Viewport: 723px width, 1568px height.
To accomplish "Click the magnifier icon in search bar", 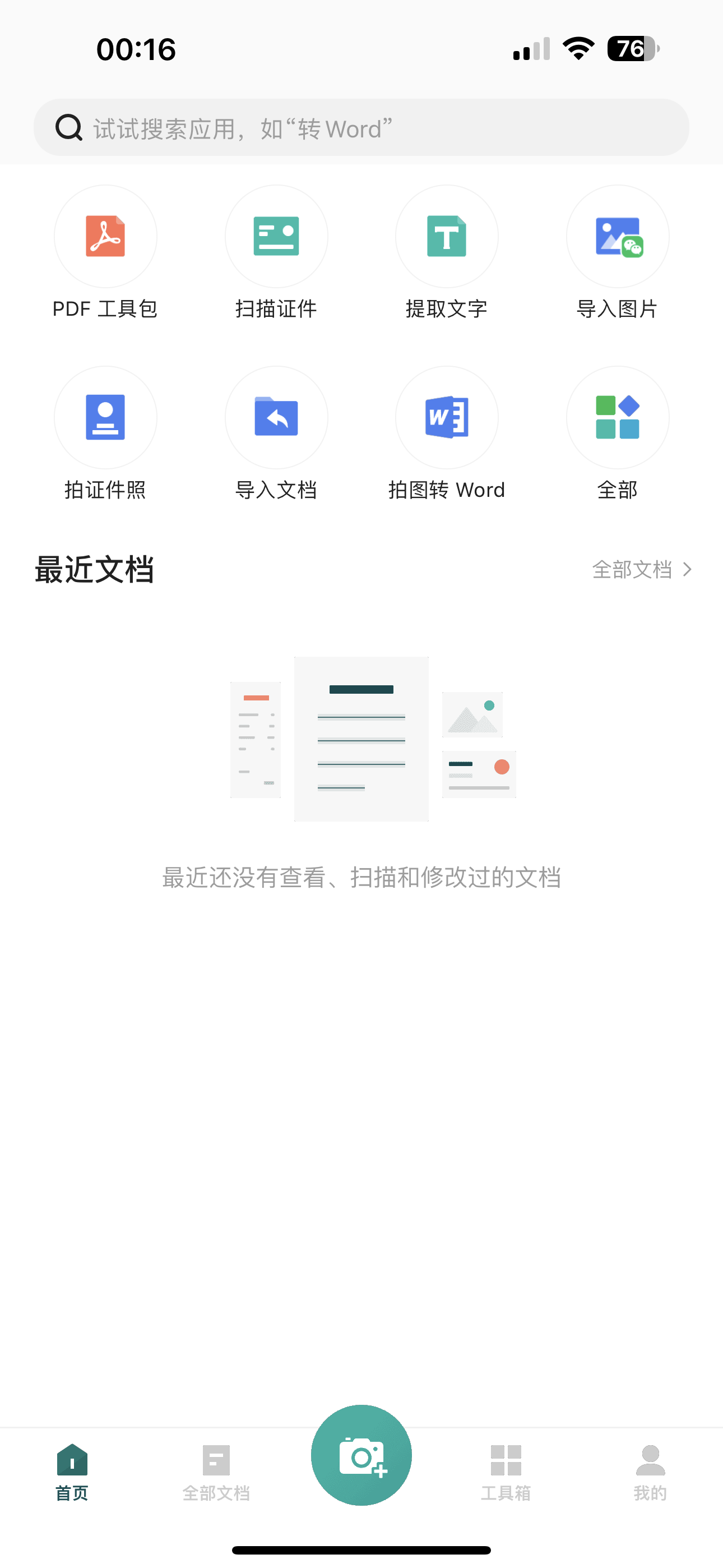I will click(x=68, y=127).
